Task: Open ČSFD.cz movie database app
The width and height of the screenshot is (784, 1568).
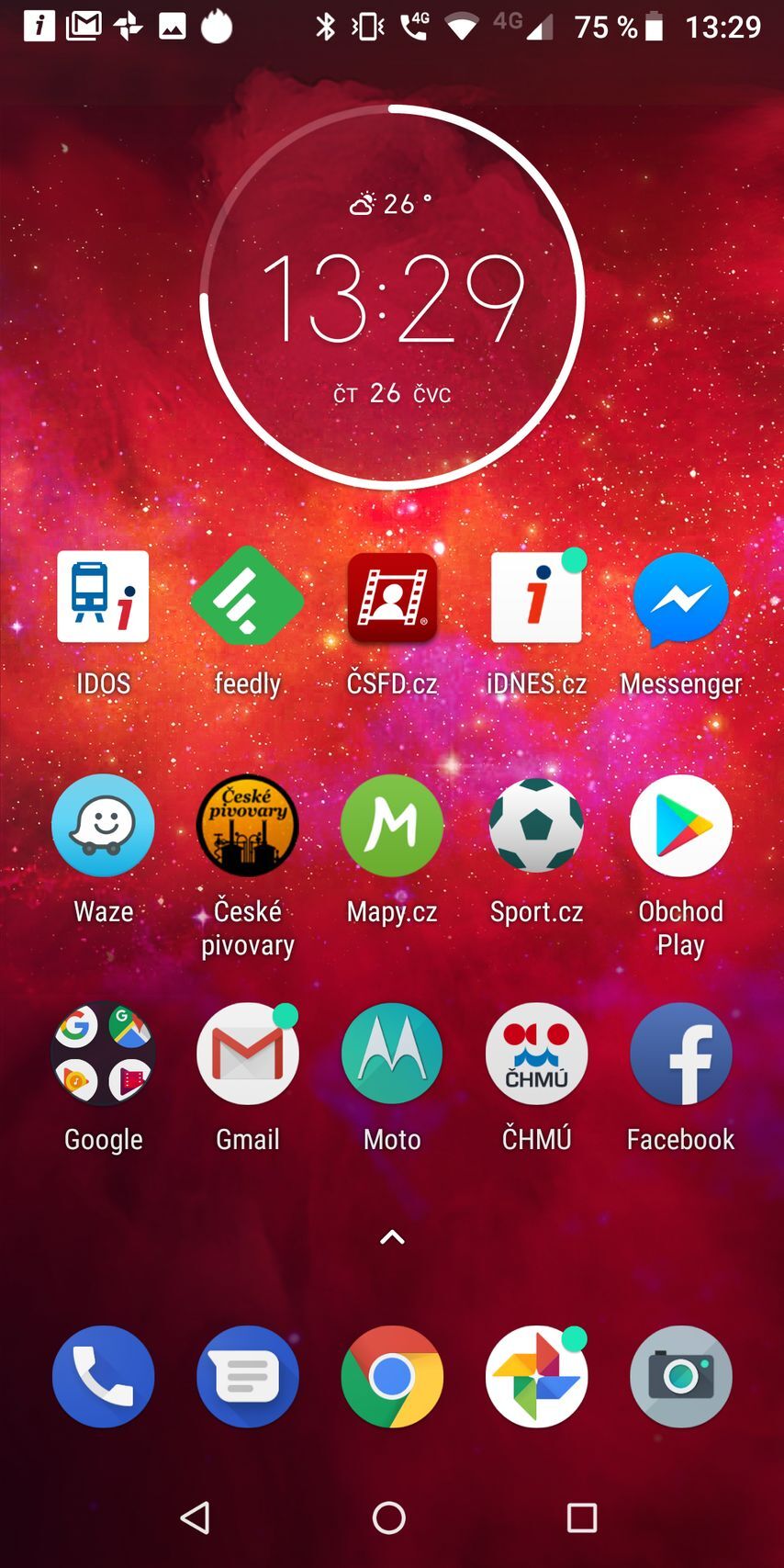Action: click(x=392, y=597)
